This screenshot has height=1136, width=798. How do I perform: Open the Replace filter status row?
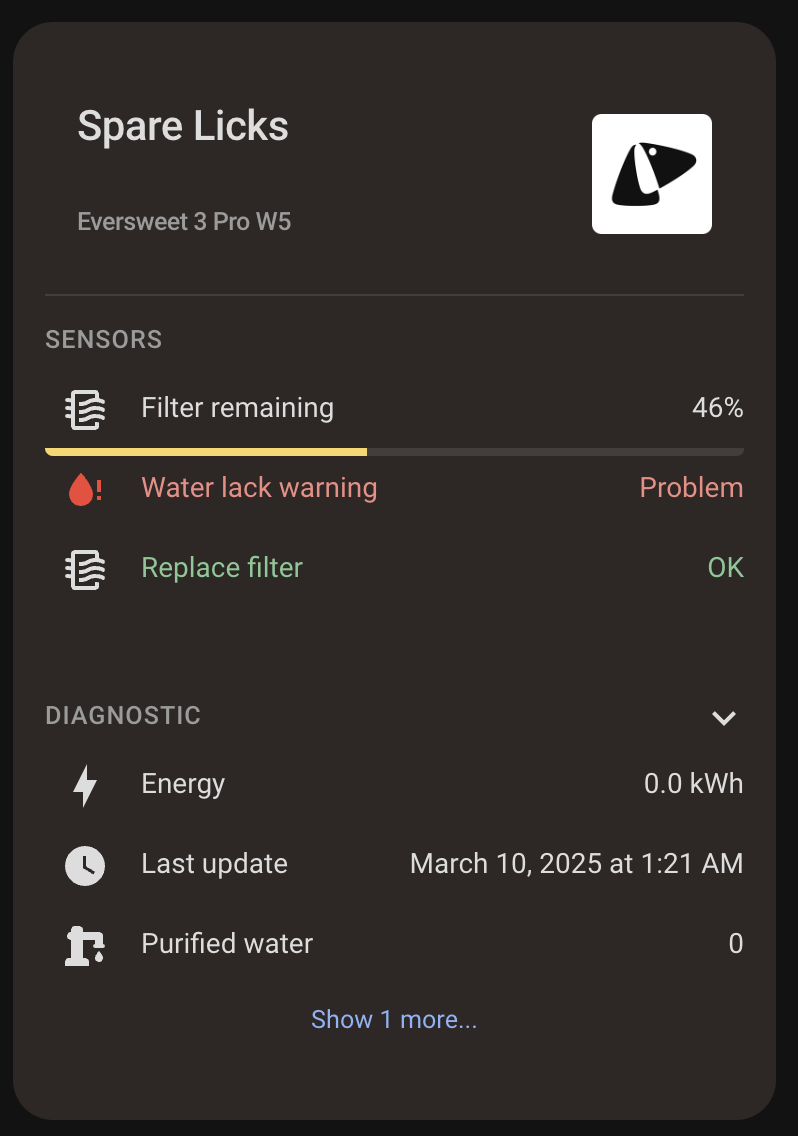tap(222, 568)
